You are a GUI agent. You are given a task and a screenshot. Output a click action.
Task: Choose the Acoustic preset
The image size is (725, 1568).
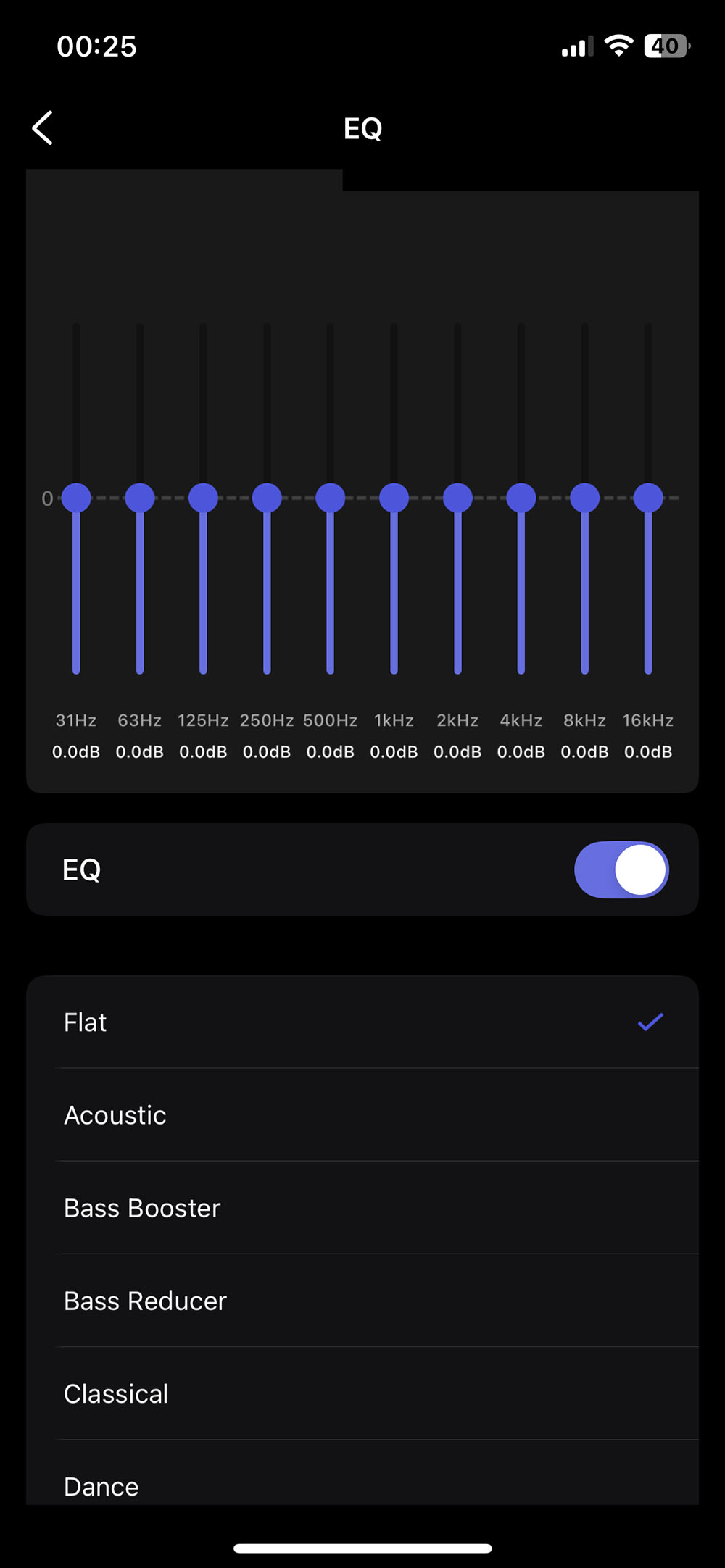tap(362, 1115)
